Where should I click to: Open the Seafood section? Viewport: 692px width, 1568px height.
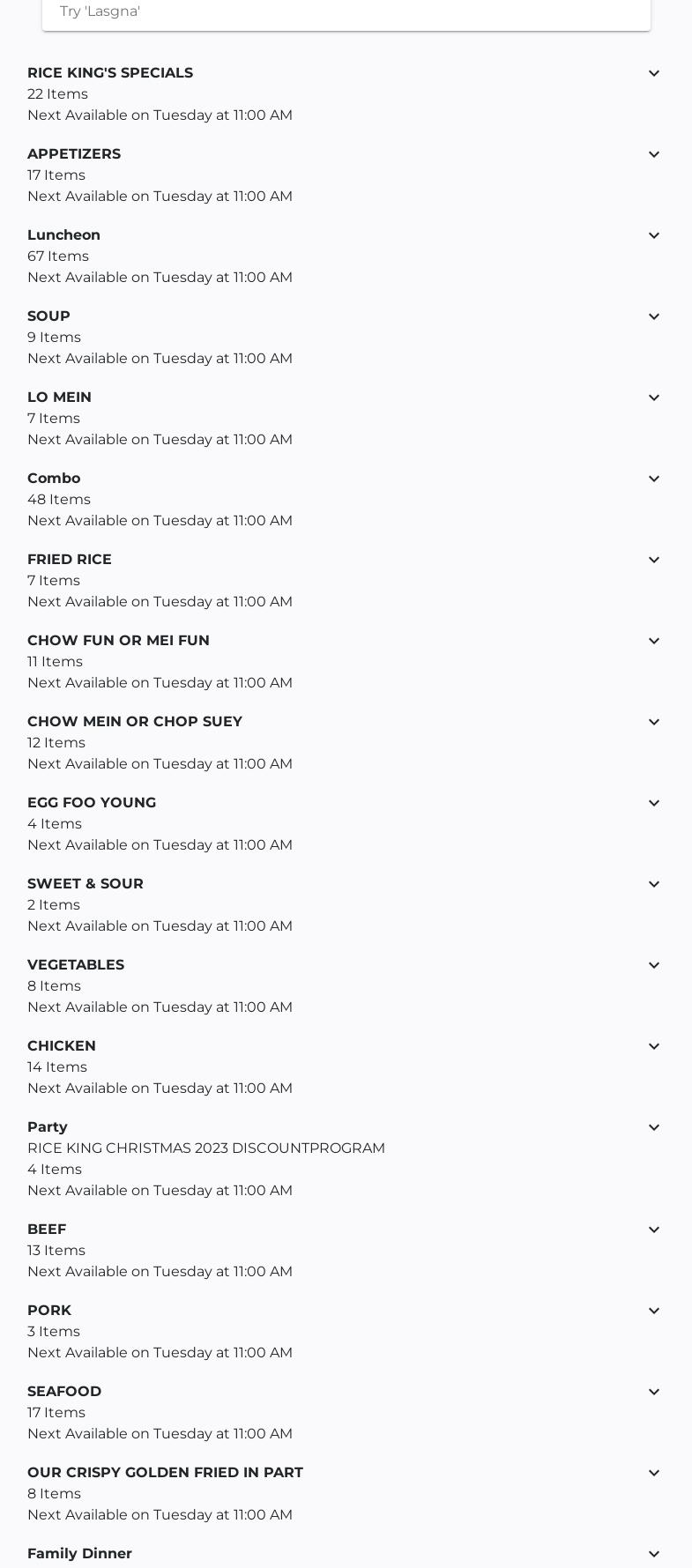653,1392
